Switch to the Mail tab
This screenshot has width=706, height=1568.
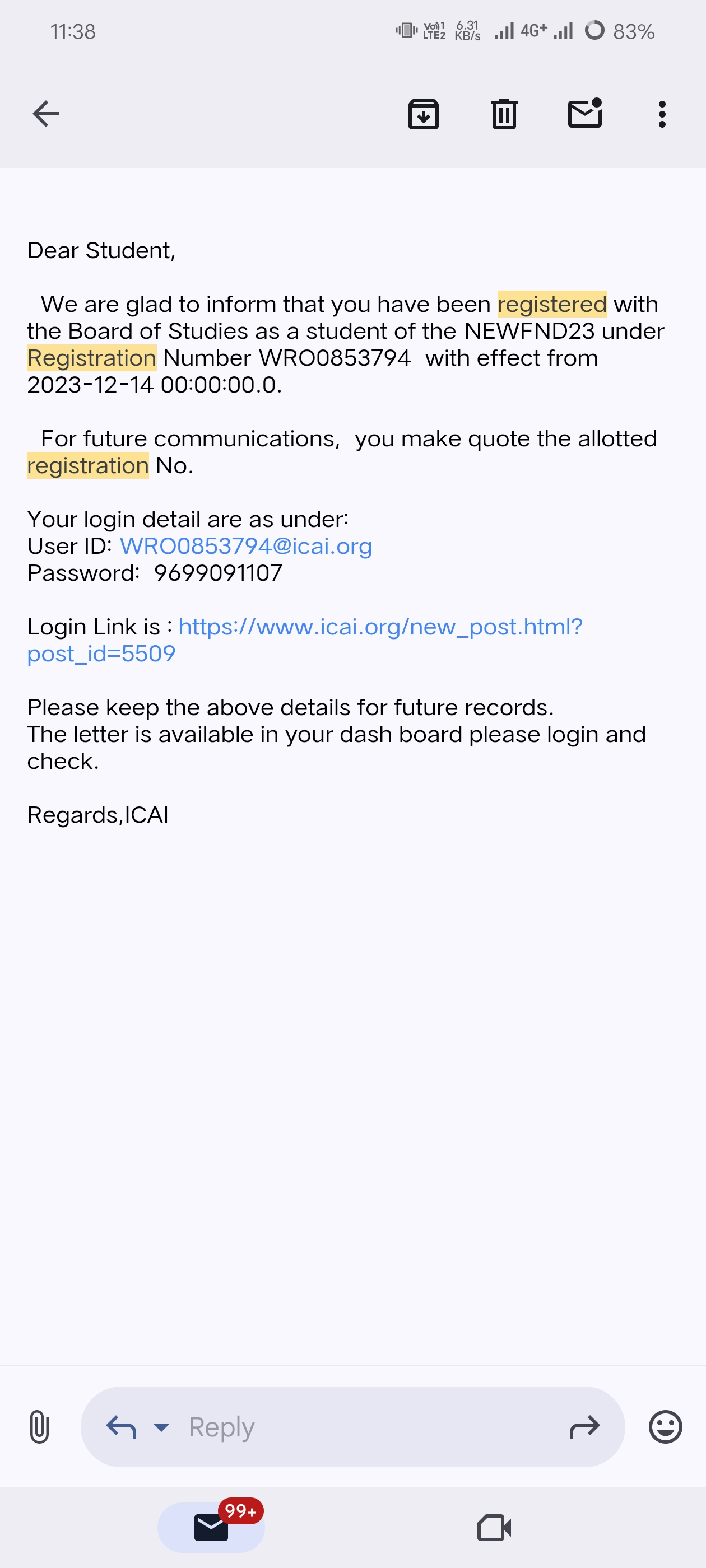point(211,1527)
